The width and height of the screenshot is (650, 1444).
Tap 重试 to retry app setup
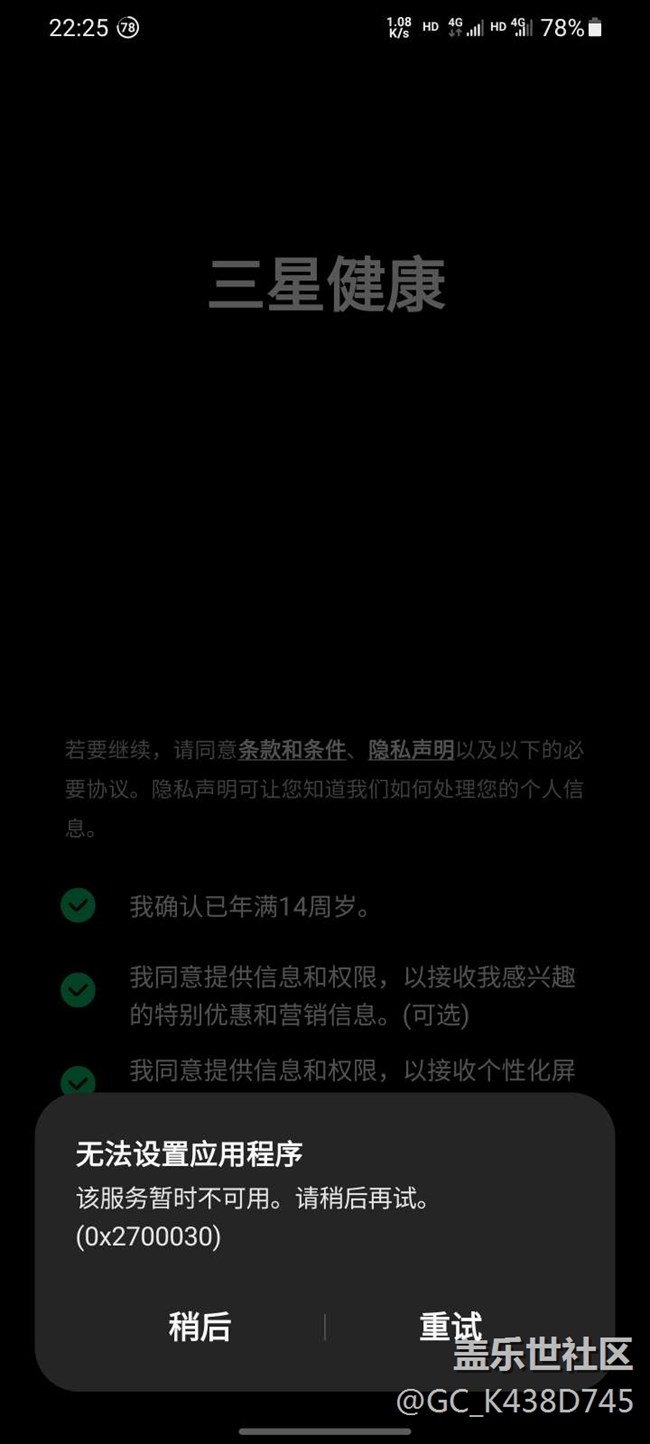(x=450, y=1327)
